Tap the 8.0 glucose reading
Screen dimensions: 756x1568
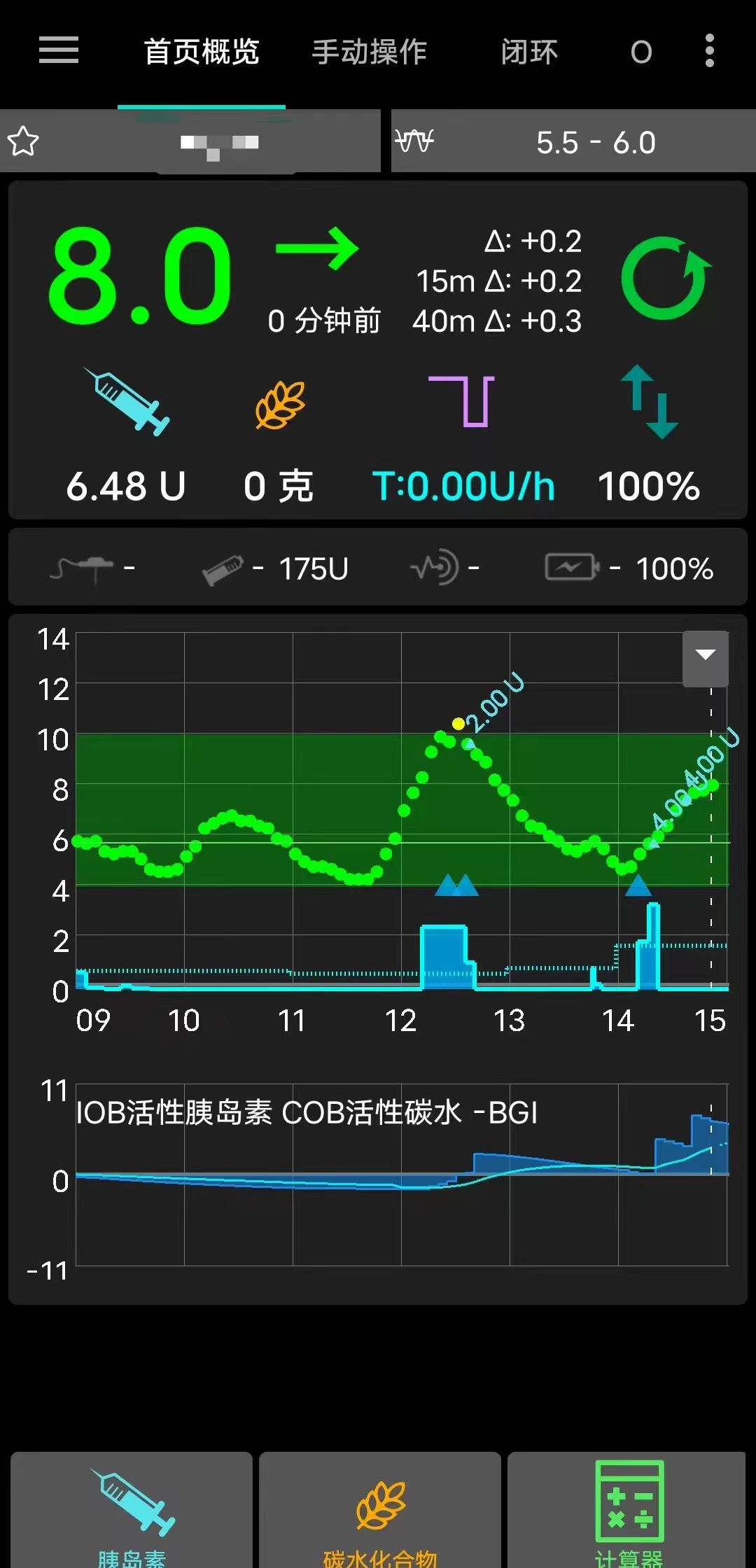[139, 276]
